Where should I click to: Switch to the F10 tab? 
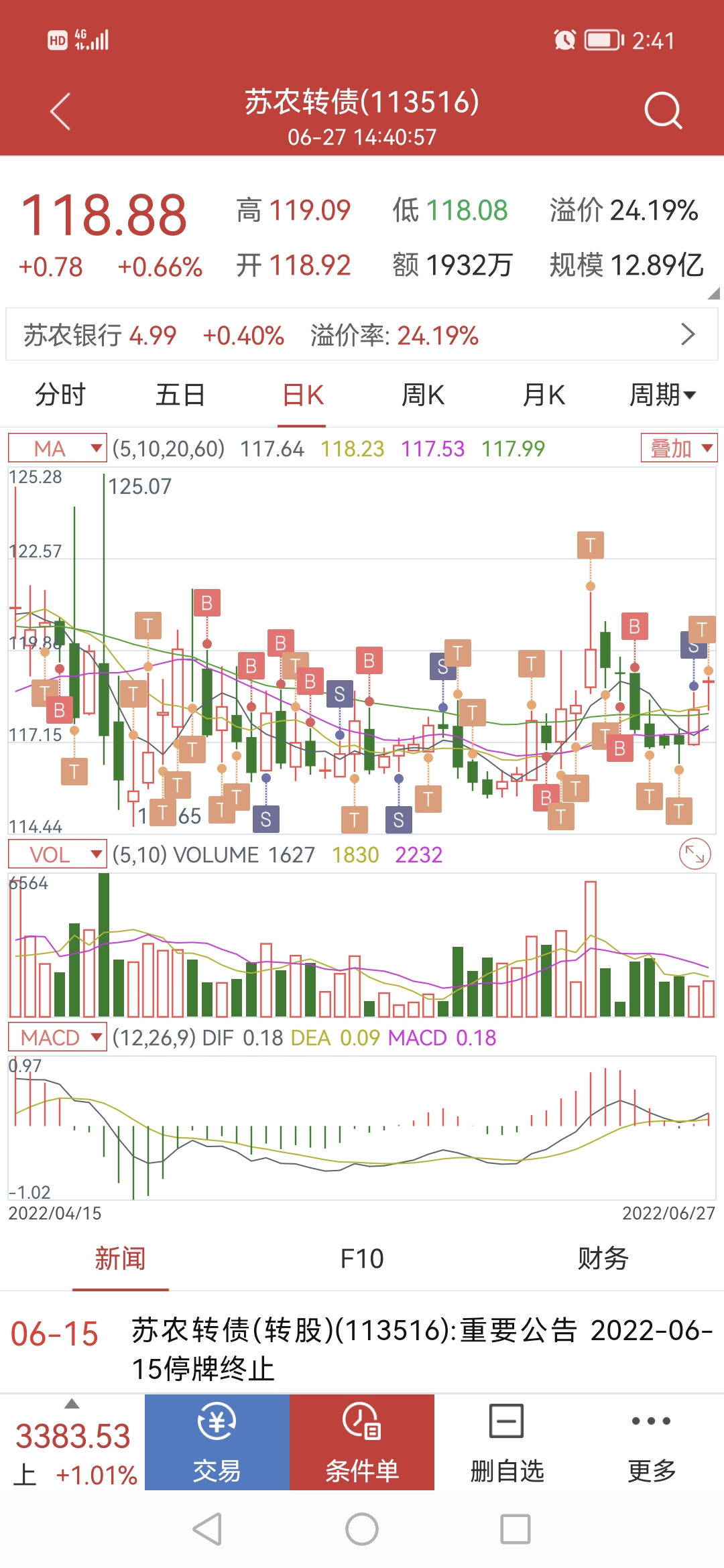(362, 1258)
